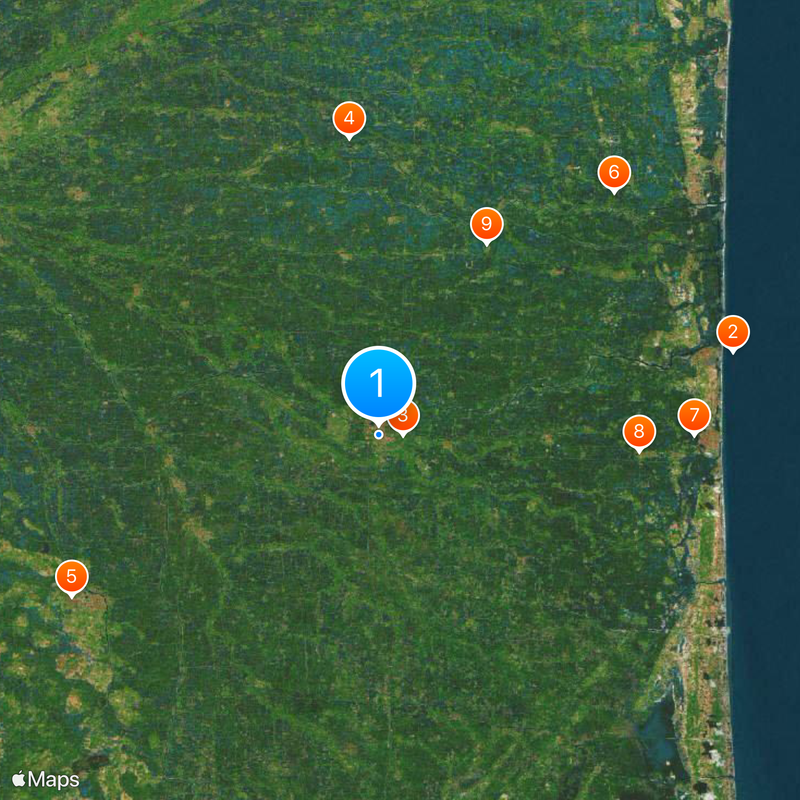
Task: Select map pin number 8
Action: click(x=639, y=432)
